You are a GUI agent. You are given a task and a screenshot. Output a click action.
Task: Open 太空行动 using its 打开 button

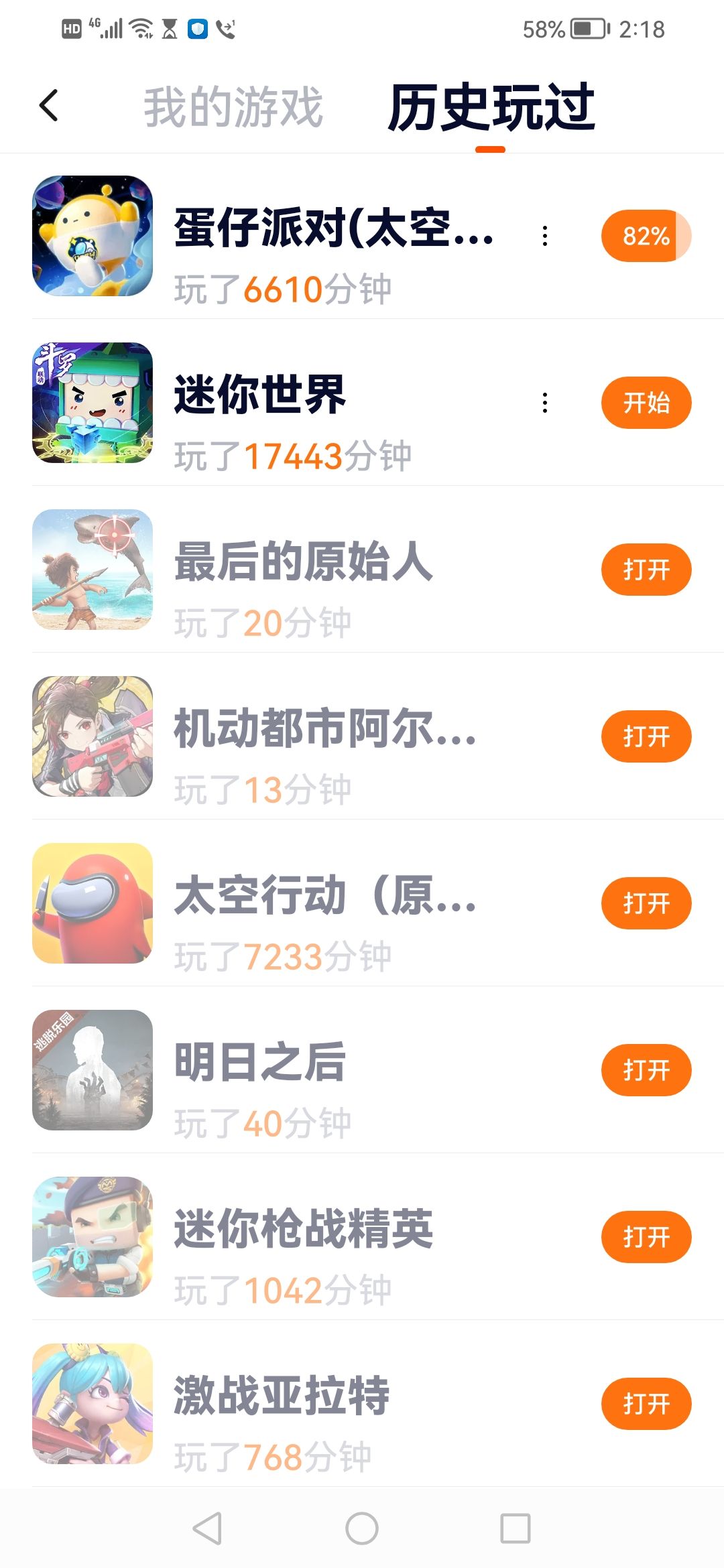pyautogui.click(x=646, y=903)
